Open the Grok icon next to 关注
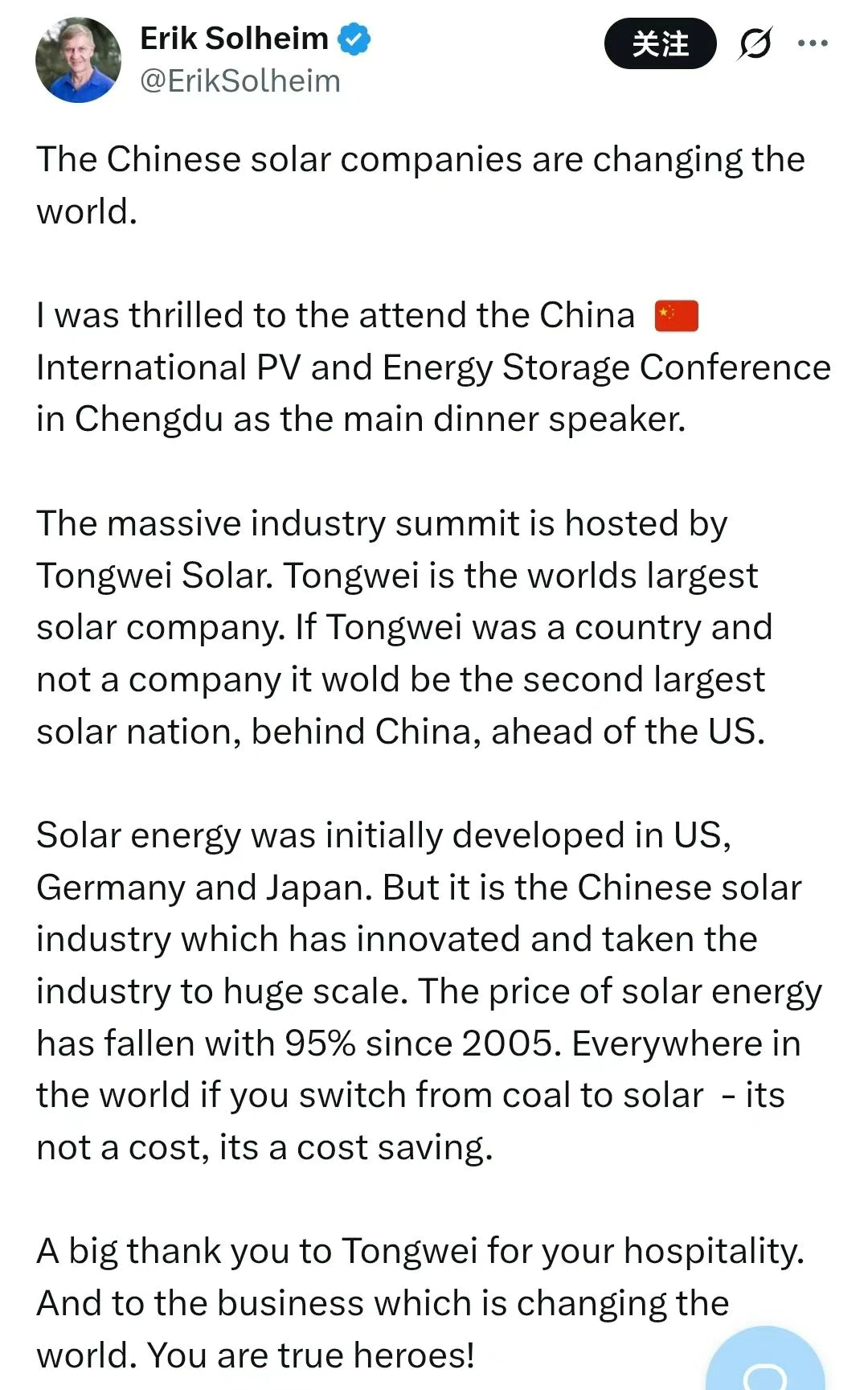 755,43
